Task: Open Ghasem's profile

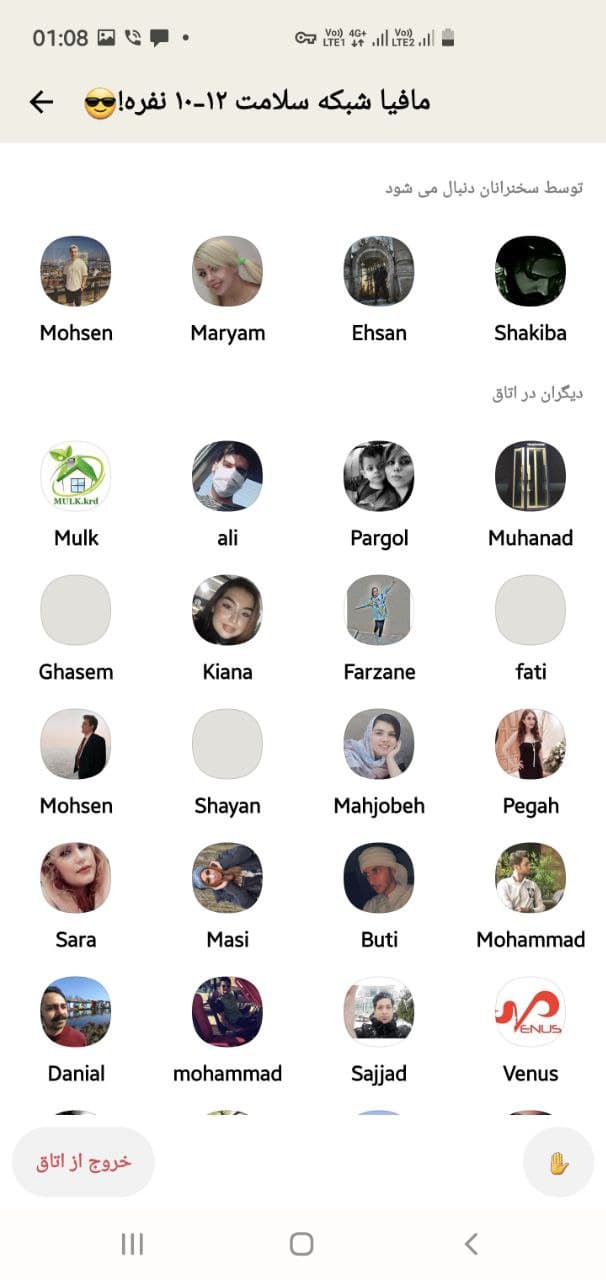Action: 76,610
